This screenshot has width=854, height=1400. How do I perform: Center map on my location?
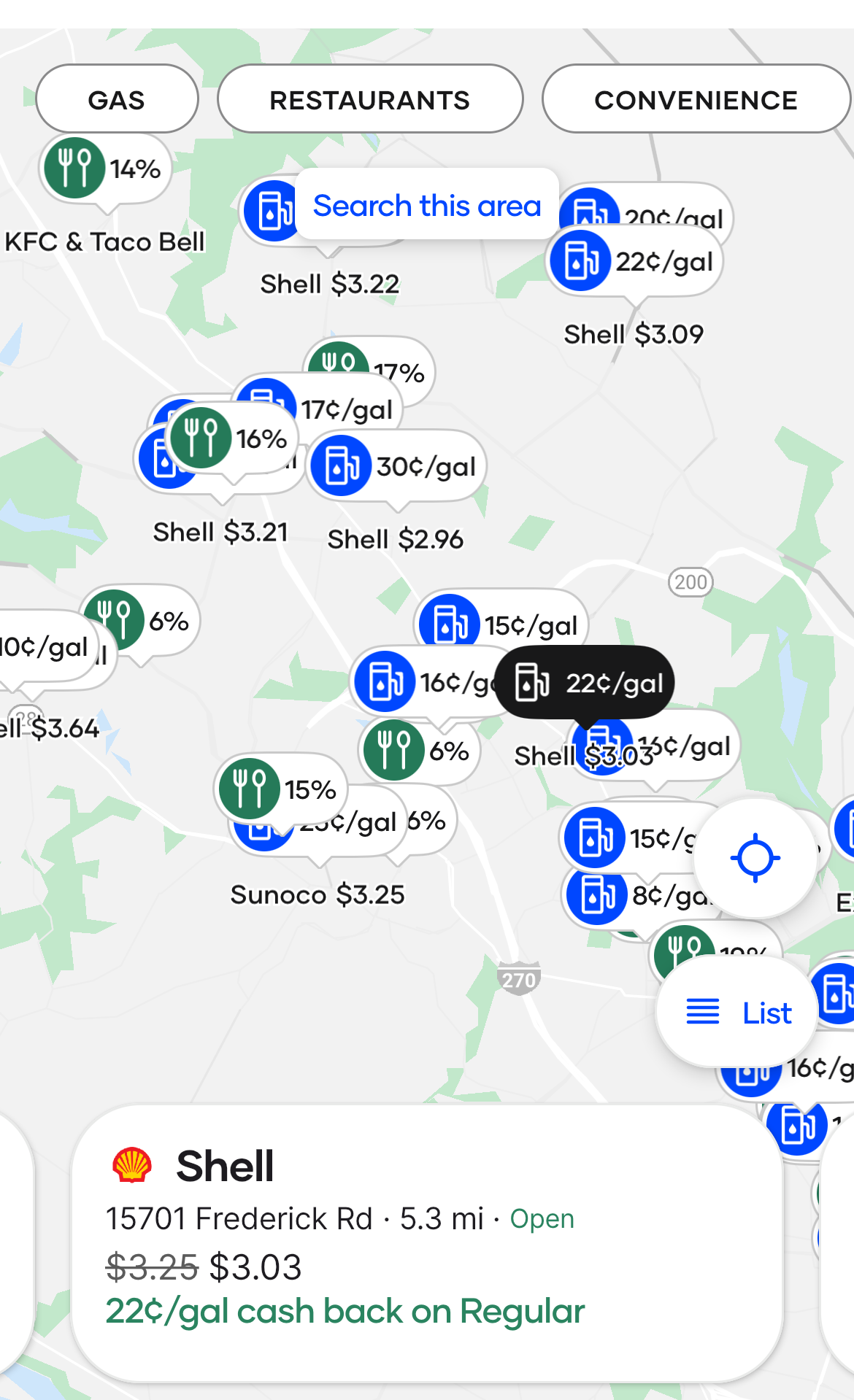click(755, 857)
